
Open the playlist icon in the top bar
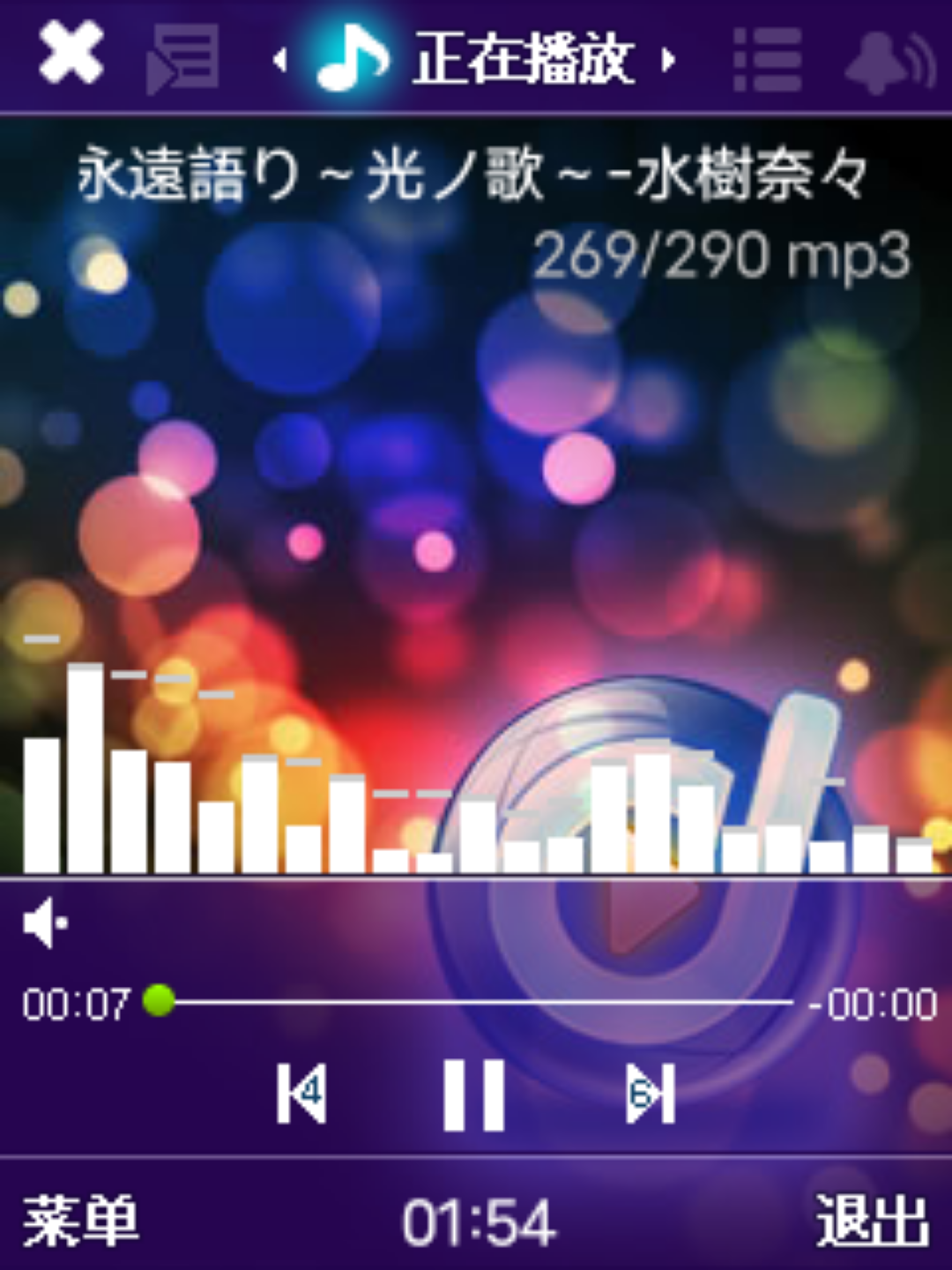pos(184,58)
